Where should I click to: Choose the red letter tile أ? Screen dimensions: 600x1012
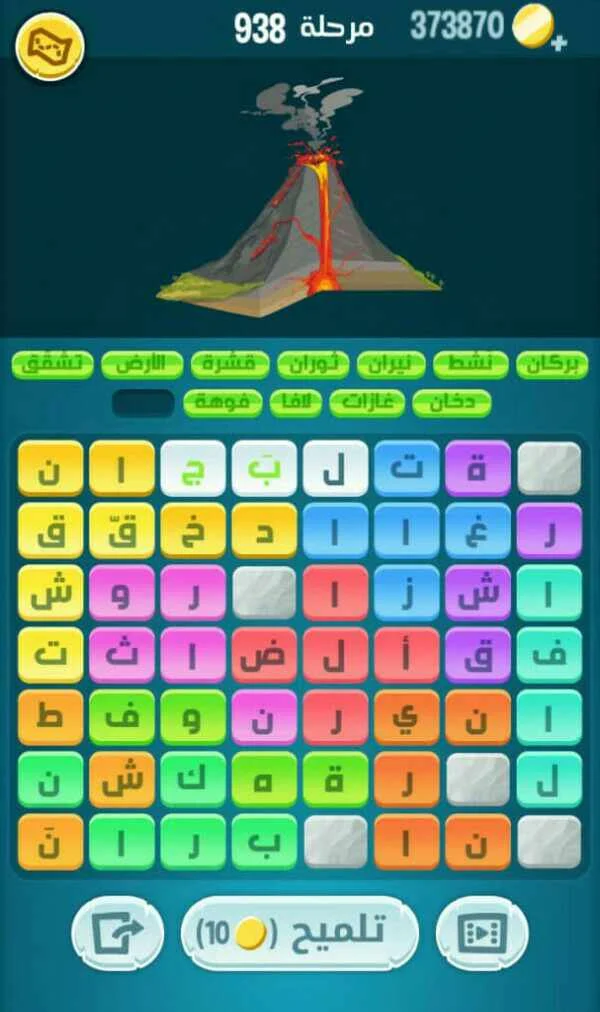(x=406, y=654)
